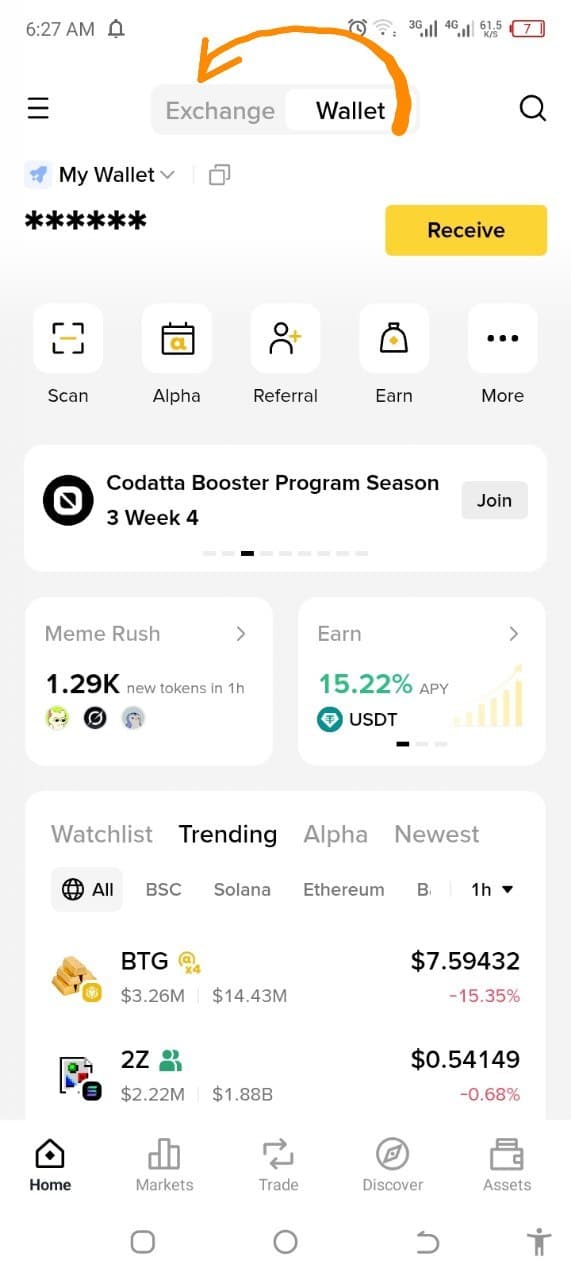571x1280 pixels.
Task: Open the search icon
Action: point(533,108)
